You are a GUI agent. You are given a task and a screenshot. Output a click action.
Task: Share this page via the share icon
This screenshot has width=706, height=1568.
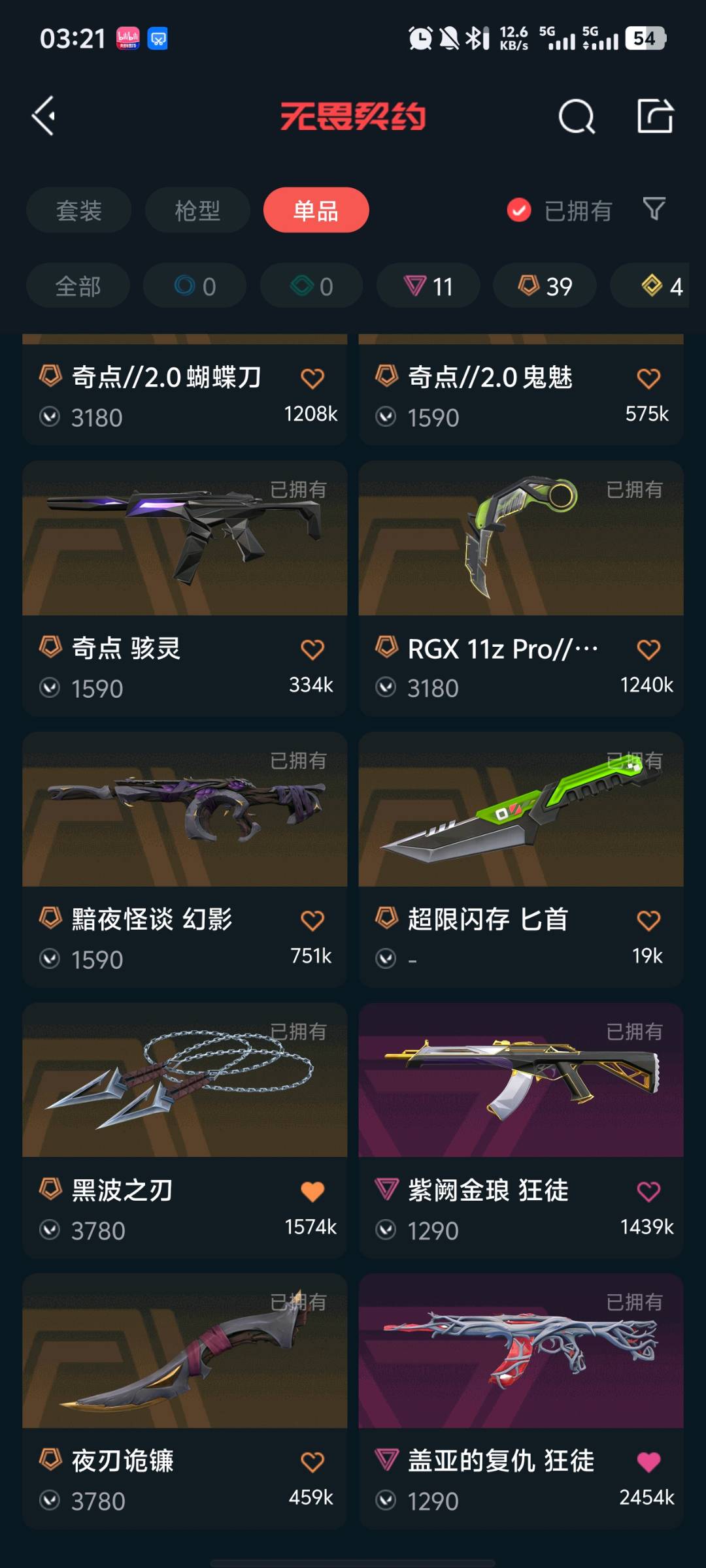(x=655, y=116)
